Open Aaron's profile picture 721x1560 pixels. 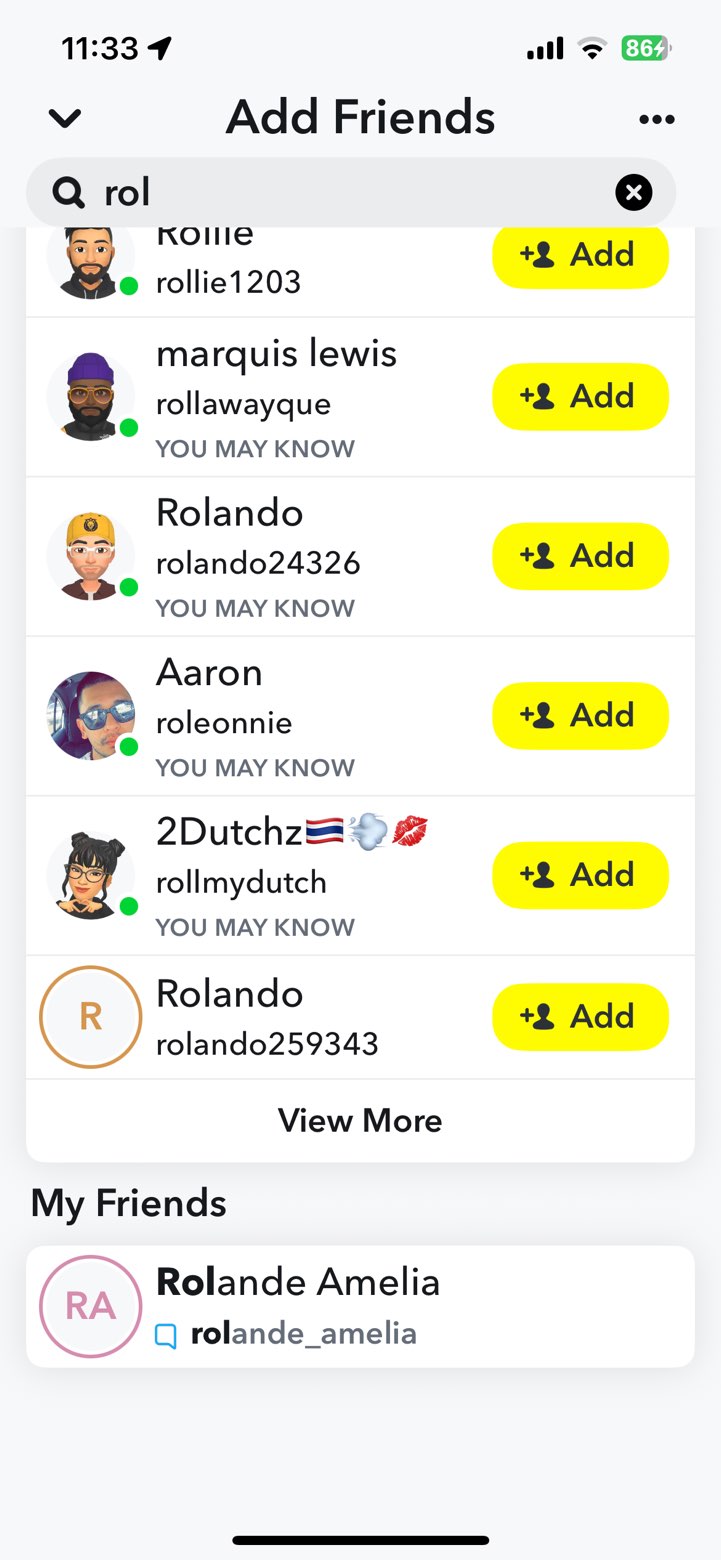[x=90, y=716]
